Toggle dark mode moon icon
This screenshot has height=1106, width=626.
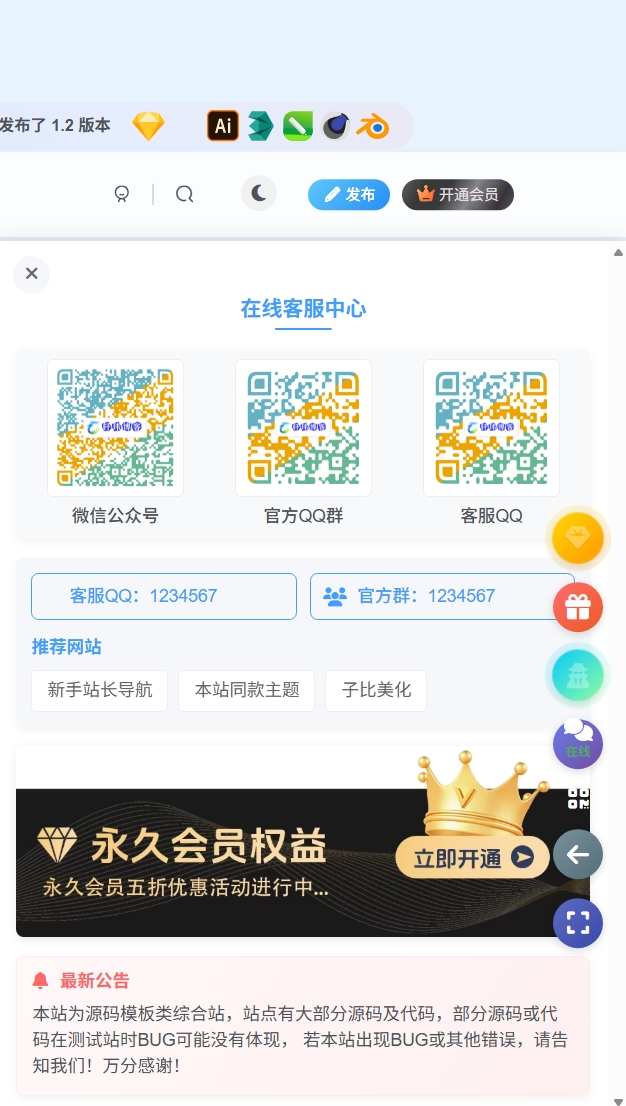[x=259, y=193]
